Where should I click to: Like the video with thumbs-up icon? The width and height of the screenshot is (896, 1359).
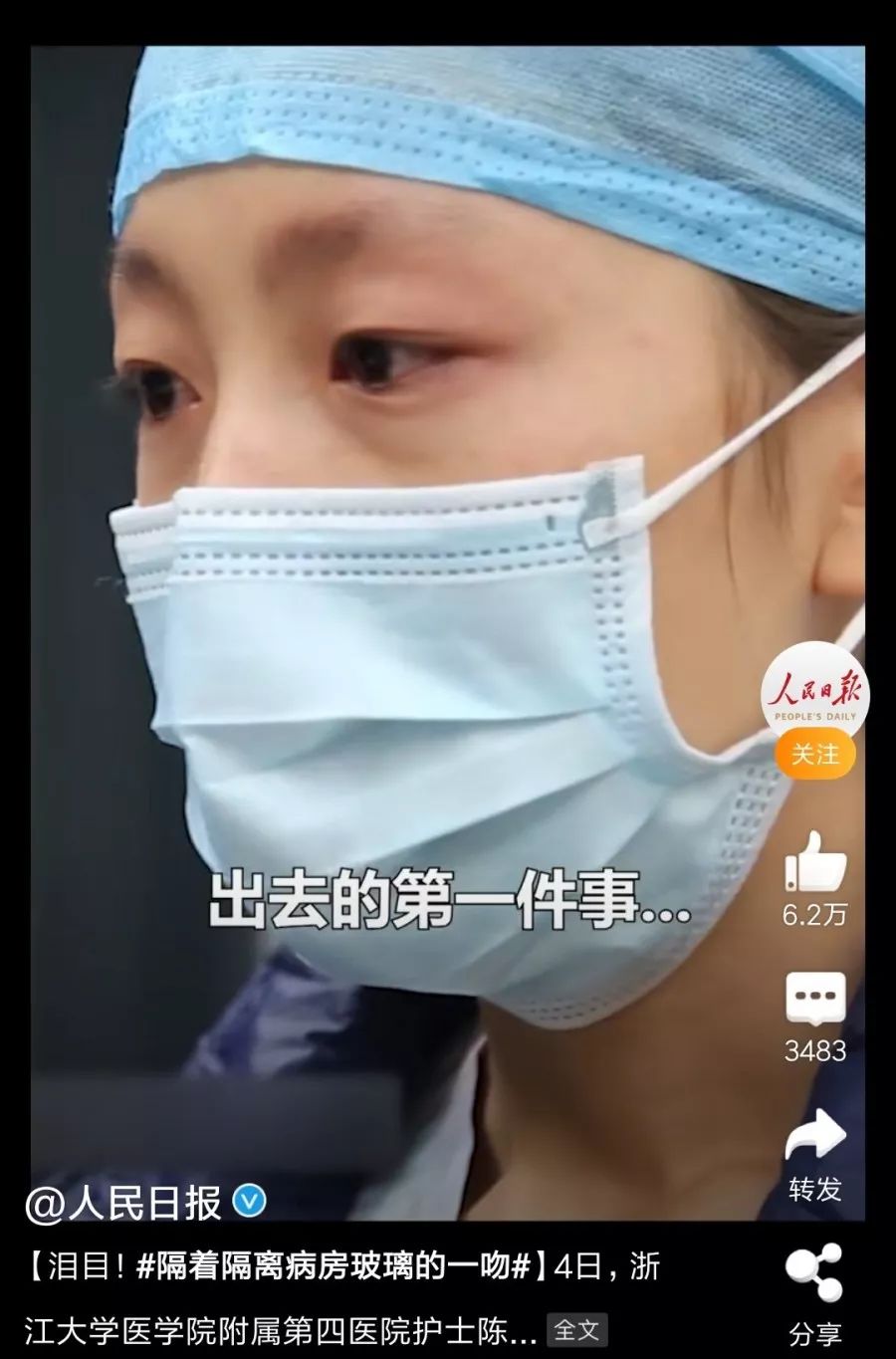[x=815, y=862]
